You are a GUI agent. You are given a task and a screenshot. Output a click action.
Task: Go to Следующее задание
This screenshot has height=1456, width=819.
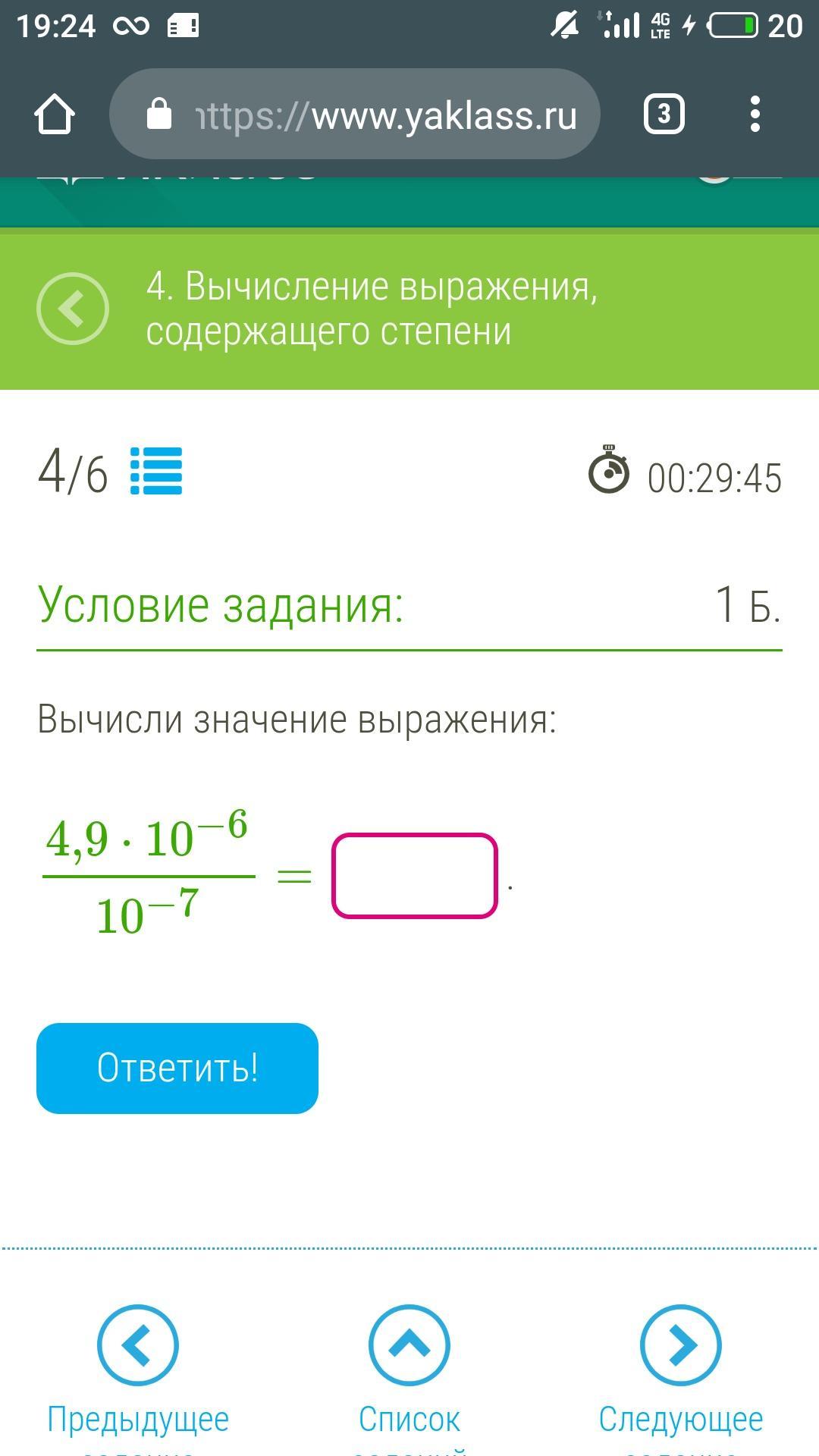tap(680, 1346)
